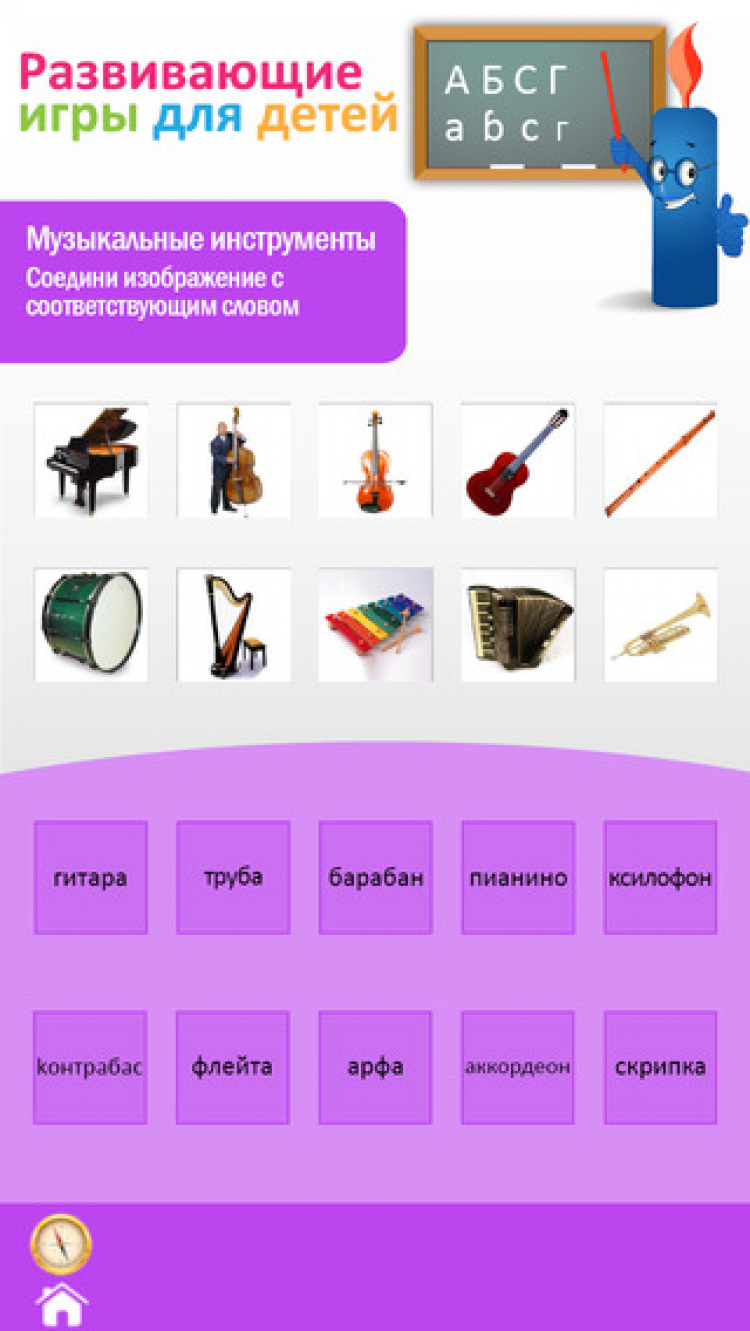Image resolution: width=750 pixels, height=1331 pixels.
Task: Choose the brass trumpet picture
Action: 660,625
